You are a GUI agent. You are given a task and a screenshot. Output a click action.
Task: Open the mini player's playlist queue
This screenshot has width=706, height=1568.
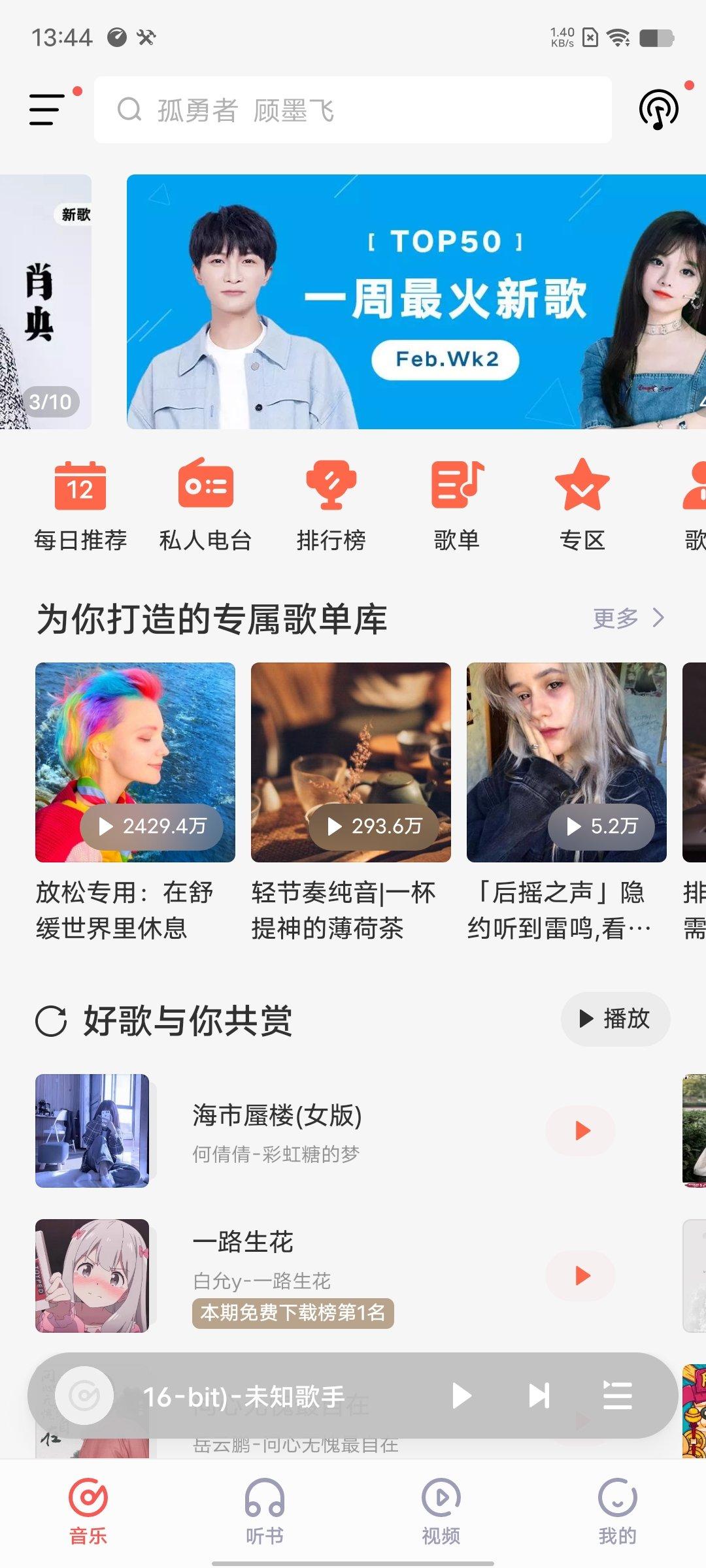coord(617,1396)
